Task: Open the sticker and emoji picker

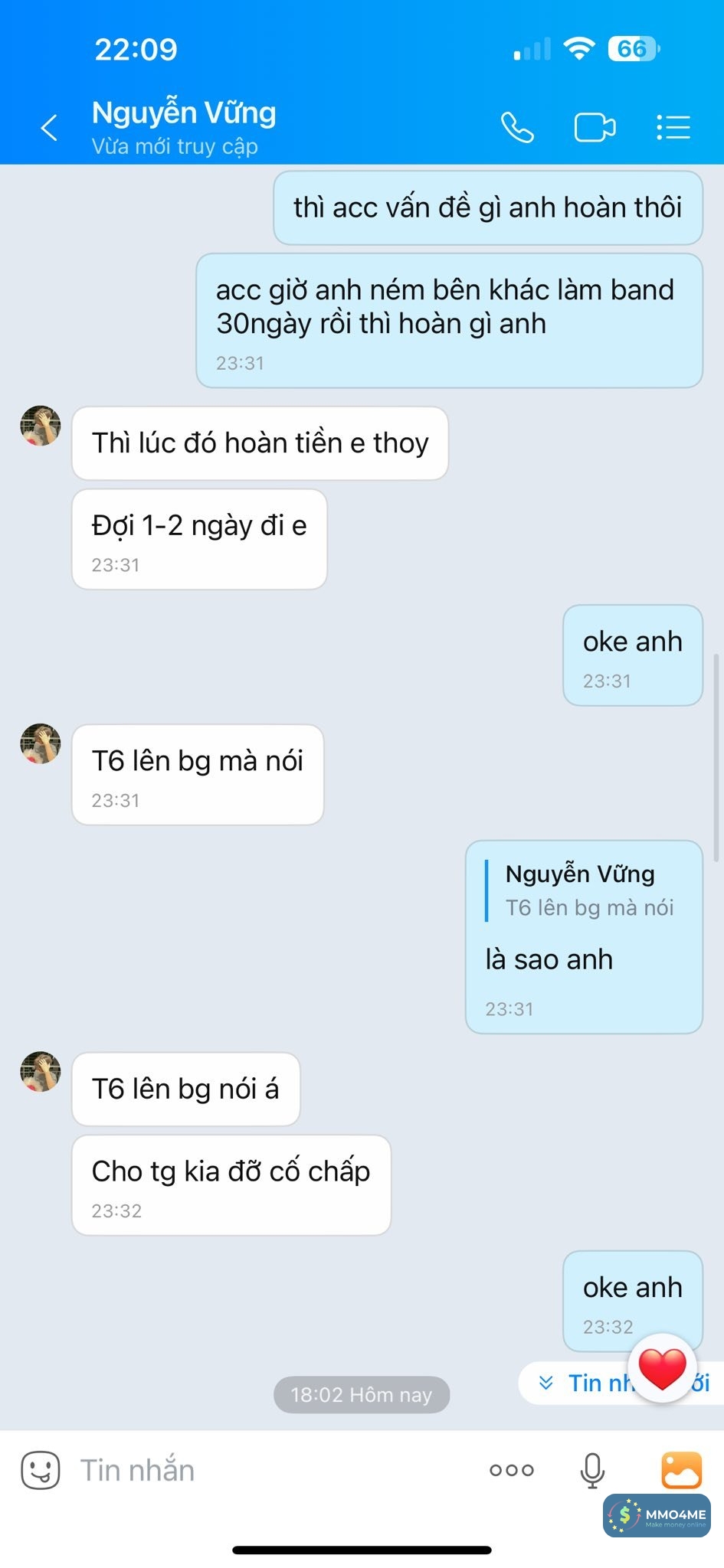Action: pyautogui.click(x=40, y=1470)
